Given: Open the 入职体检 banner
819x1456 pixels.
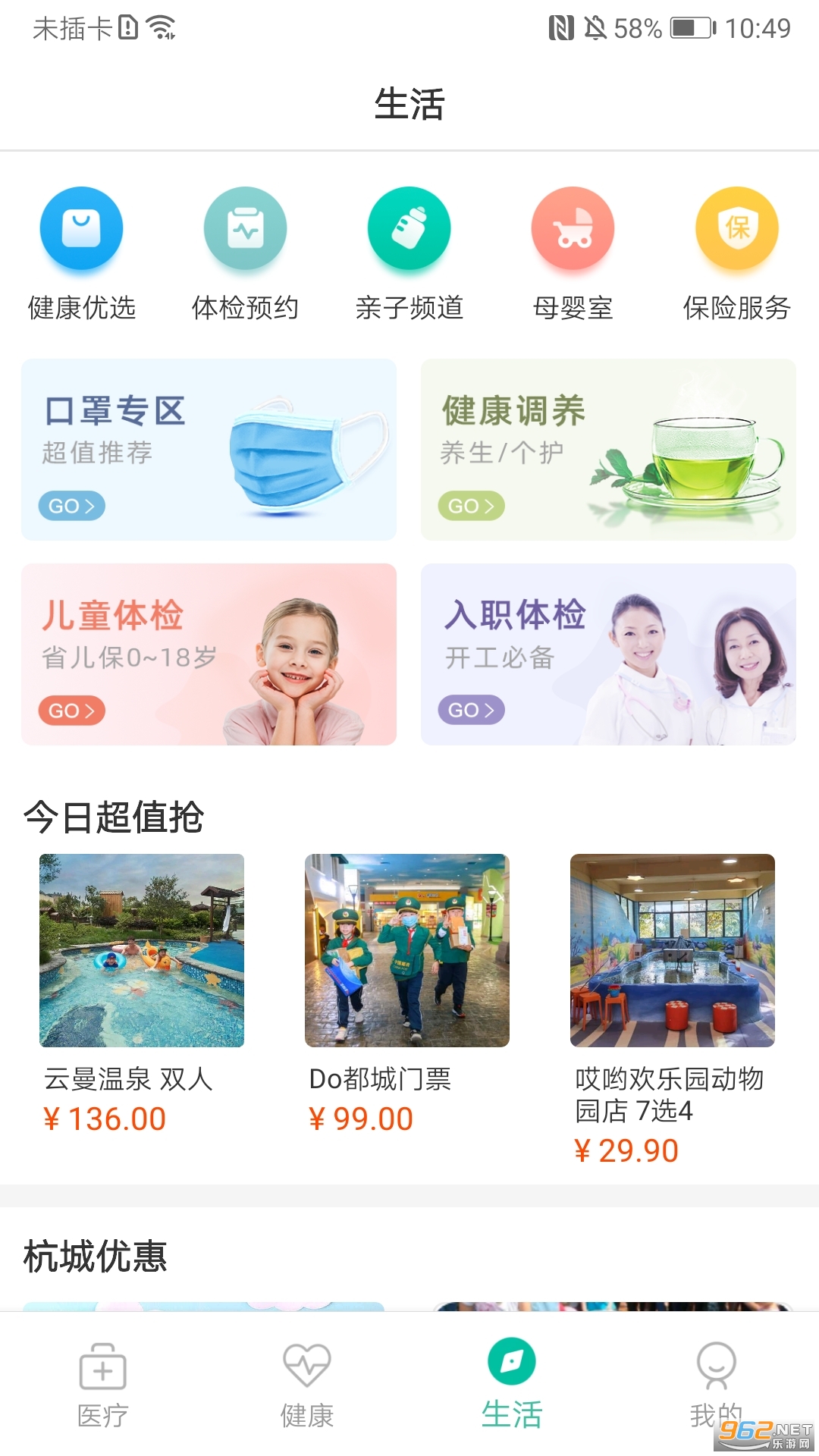Looking at the screenshot, I should [608, 654].
